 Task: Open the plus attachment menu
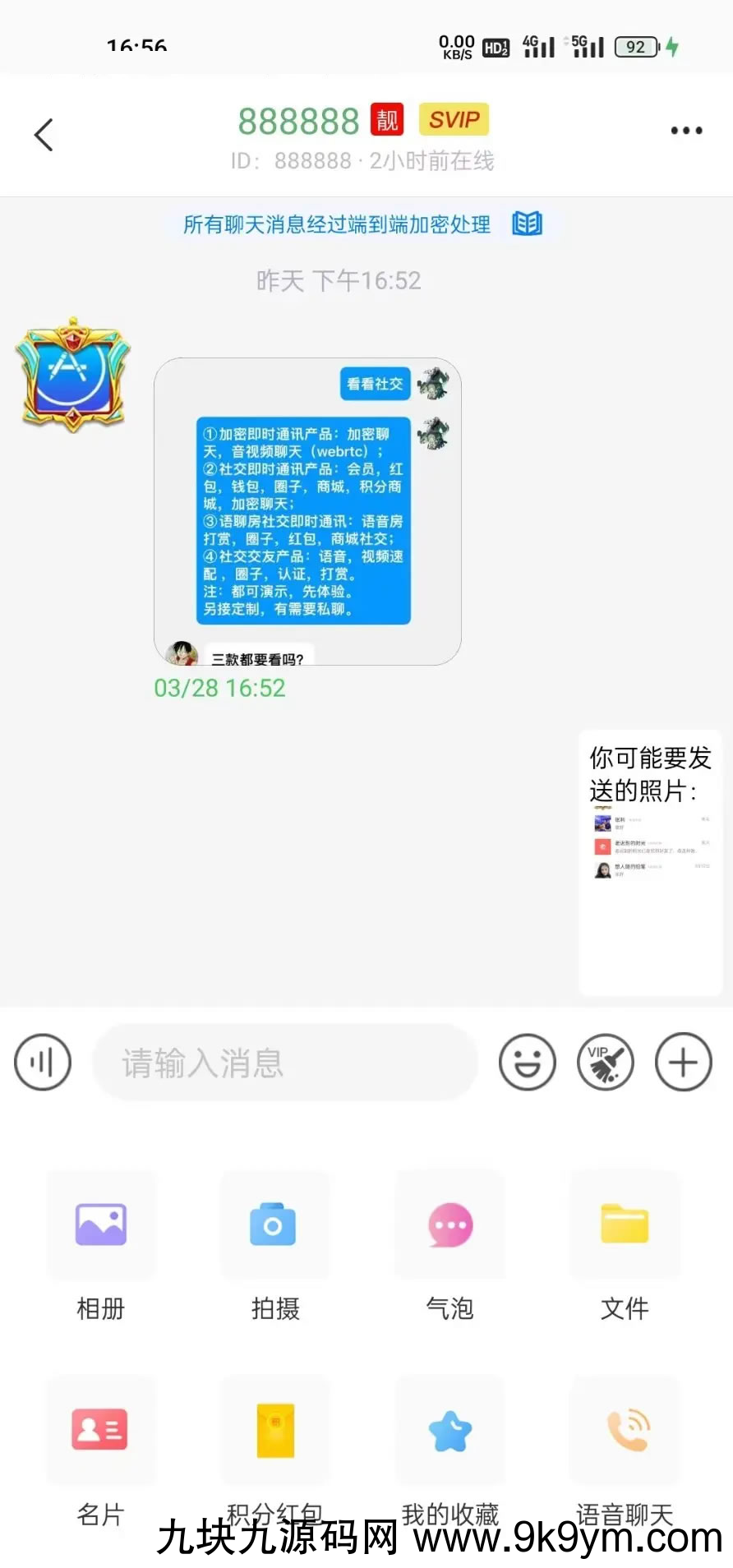[683, 1062]
